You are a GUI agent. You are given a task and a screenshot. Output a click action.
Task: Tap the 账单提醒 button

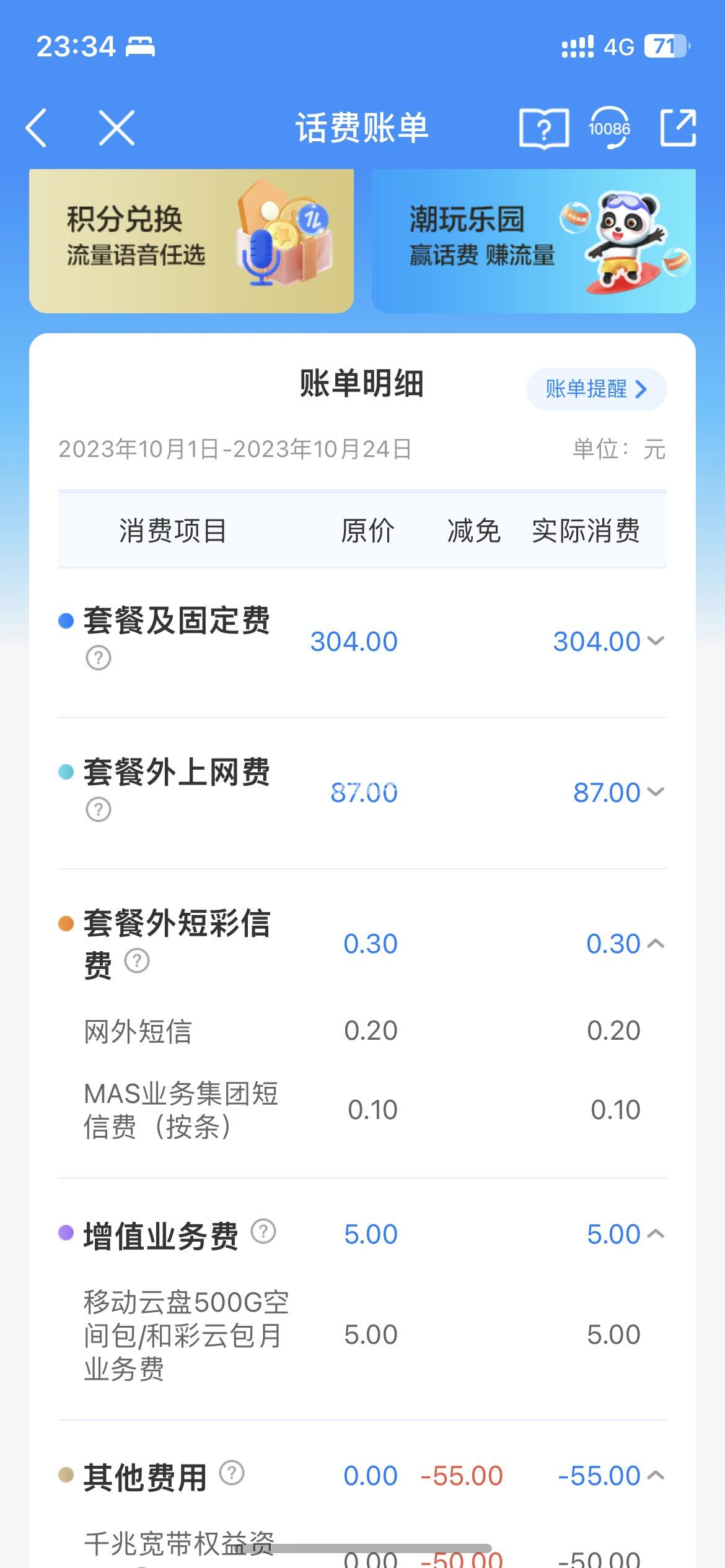click(x=596, y=389)
